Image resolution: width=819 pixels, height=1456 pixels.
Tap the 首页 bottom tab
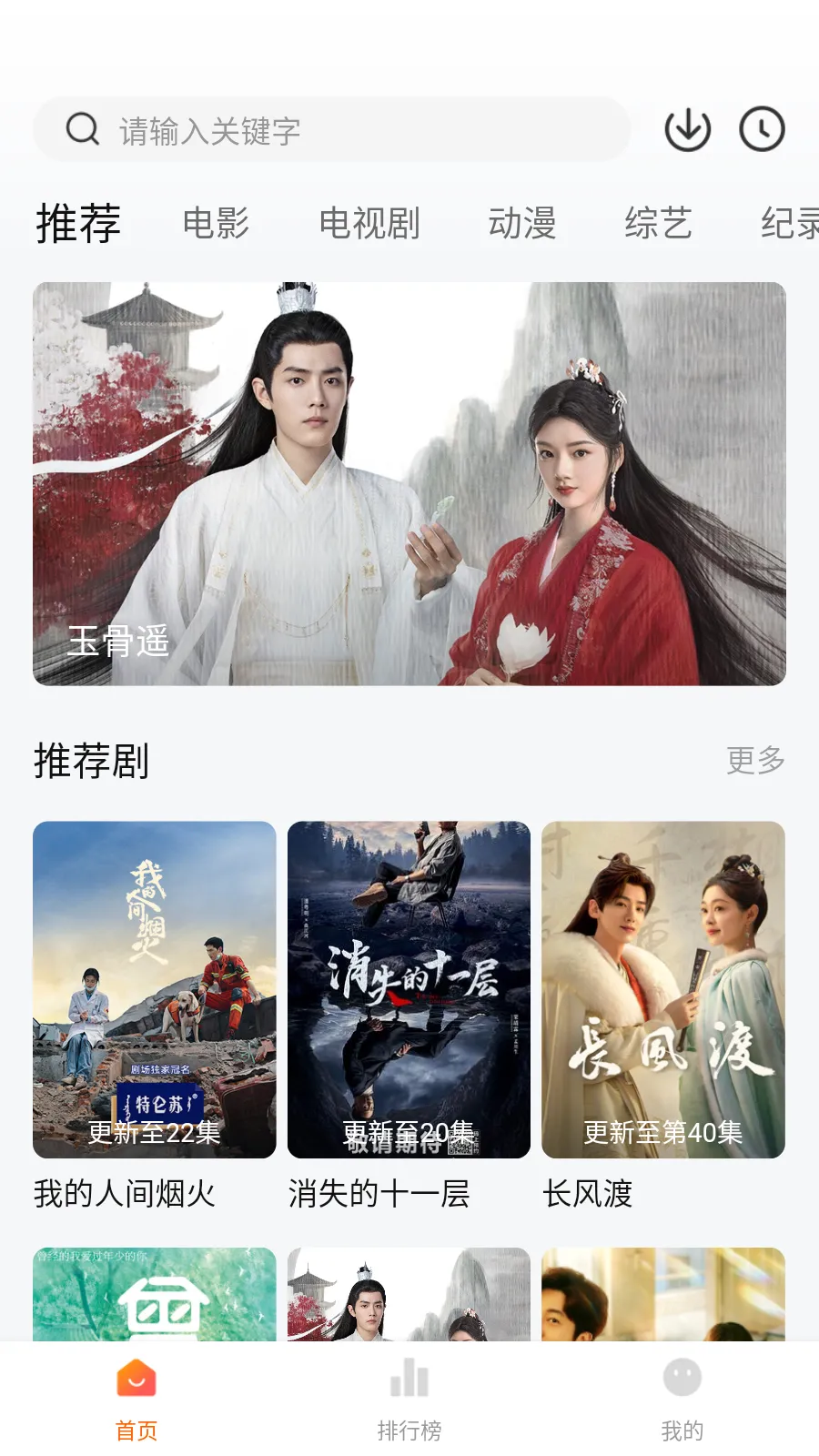click(136, 1399)
